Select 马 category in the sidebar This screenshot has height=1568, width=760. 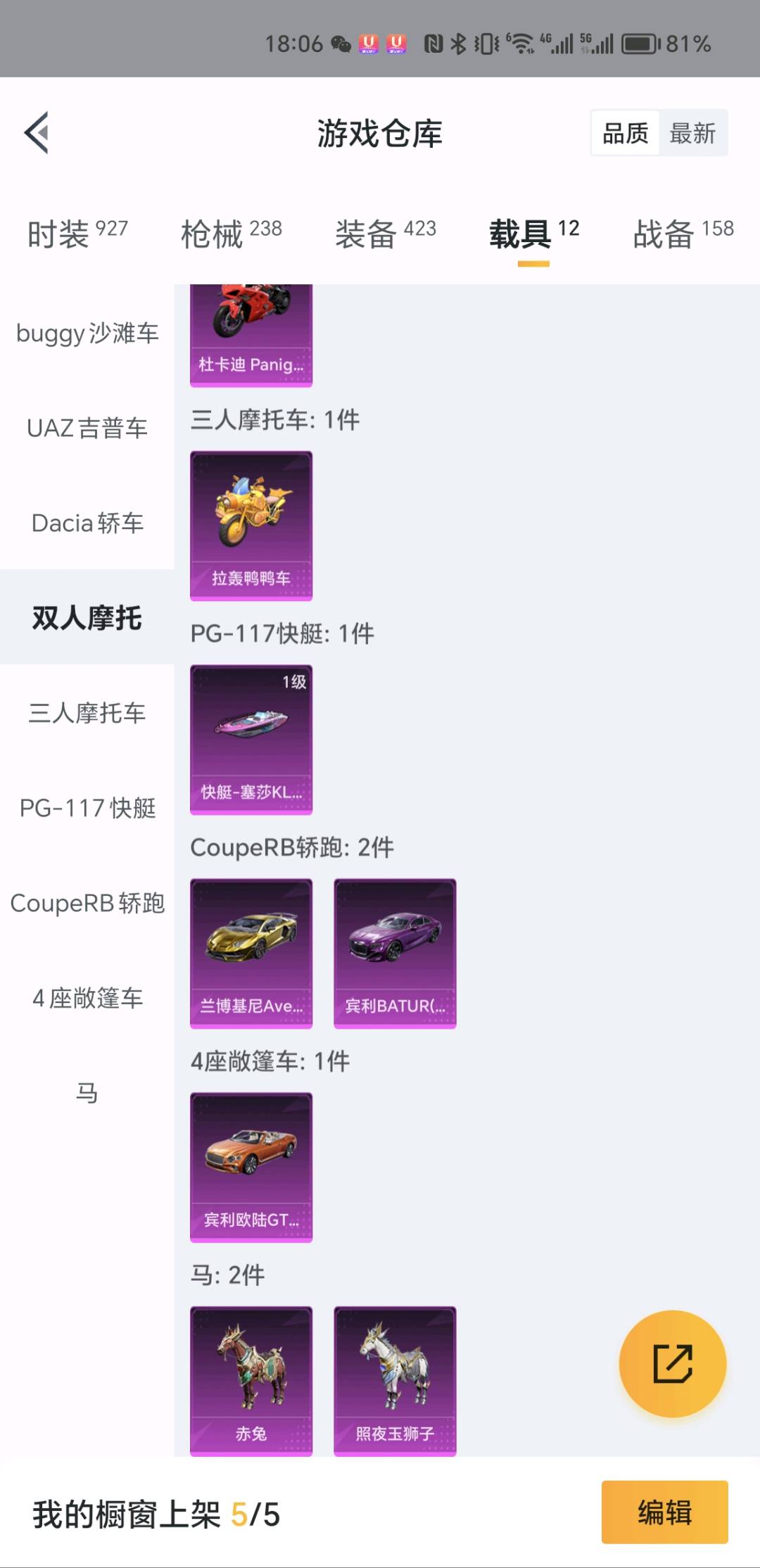coord(87,1093)
